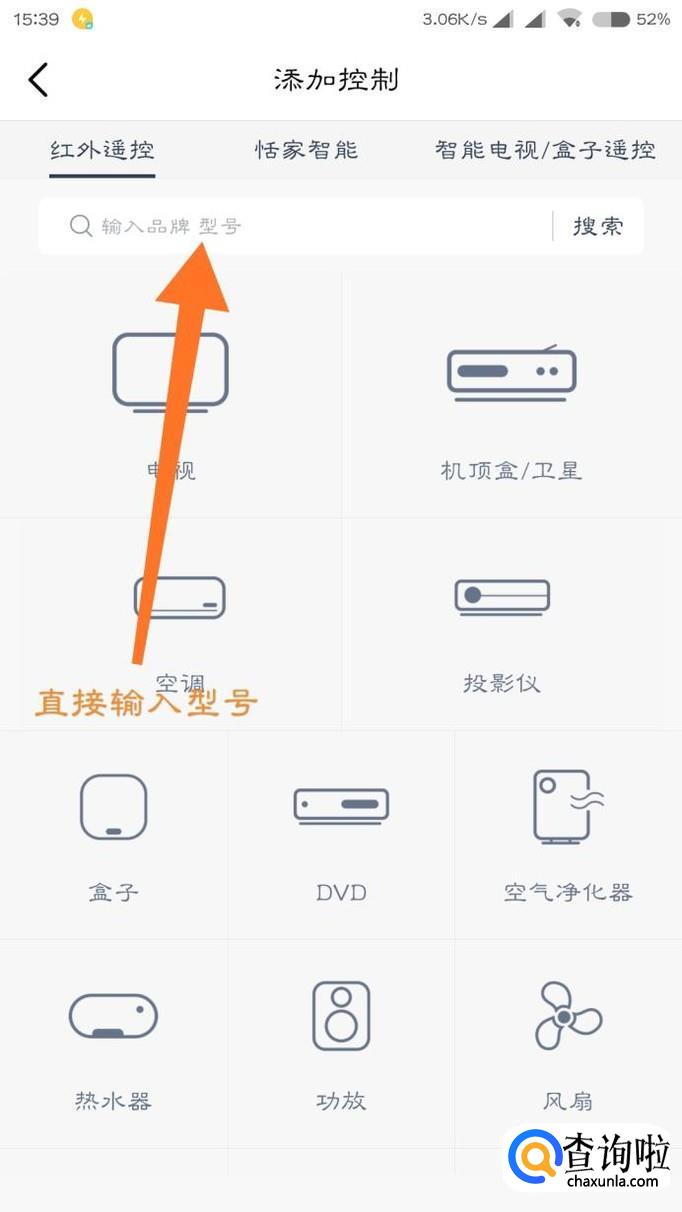Switch to the 智能电视/盒子遥控 tab

[x=545, y=151]
